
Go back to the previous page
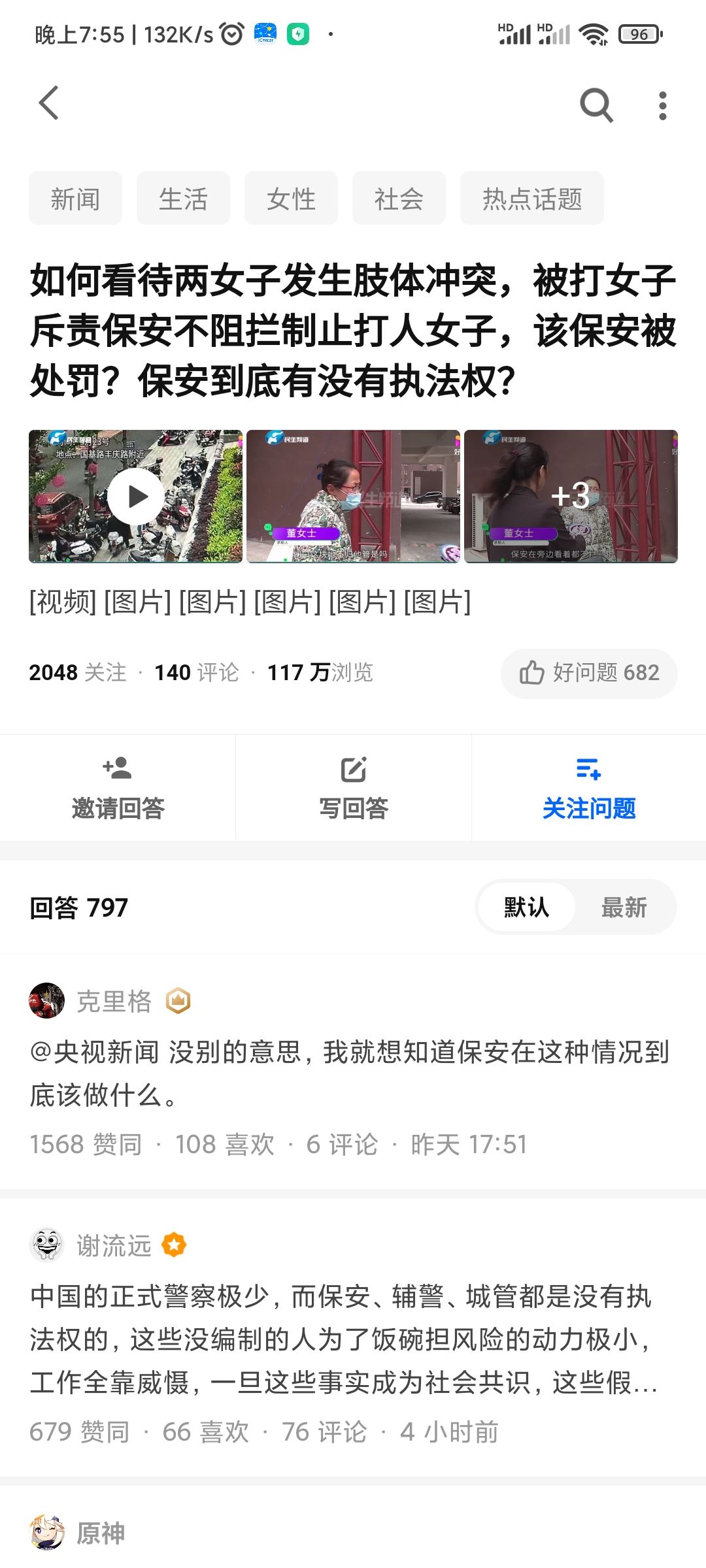(x=49, y=103)
